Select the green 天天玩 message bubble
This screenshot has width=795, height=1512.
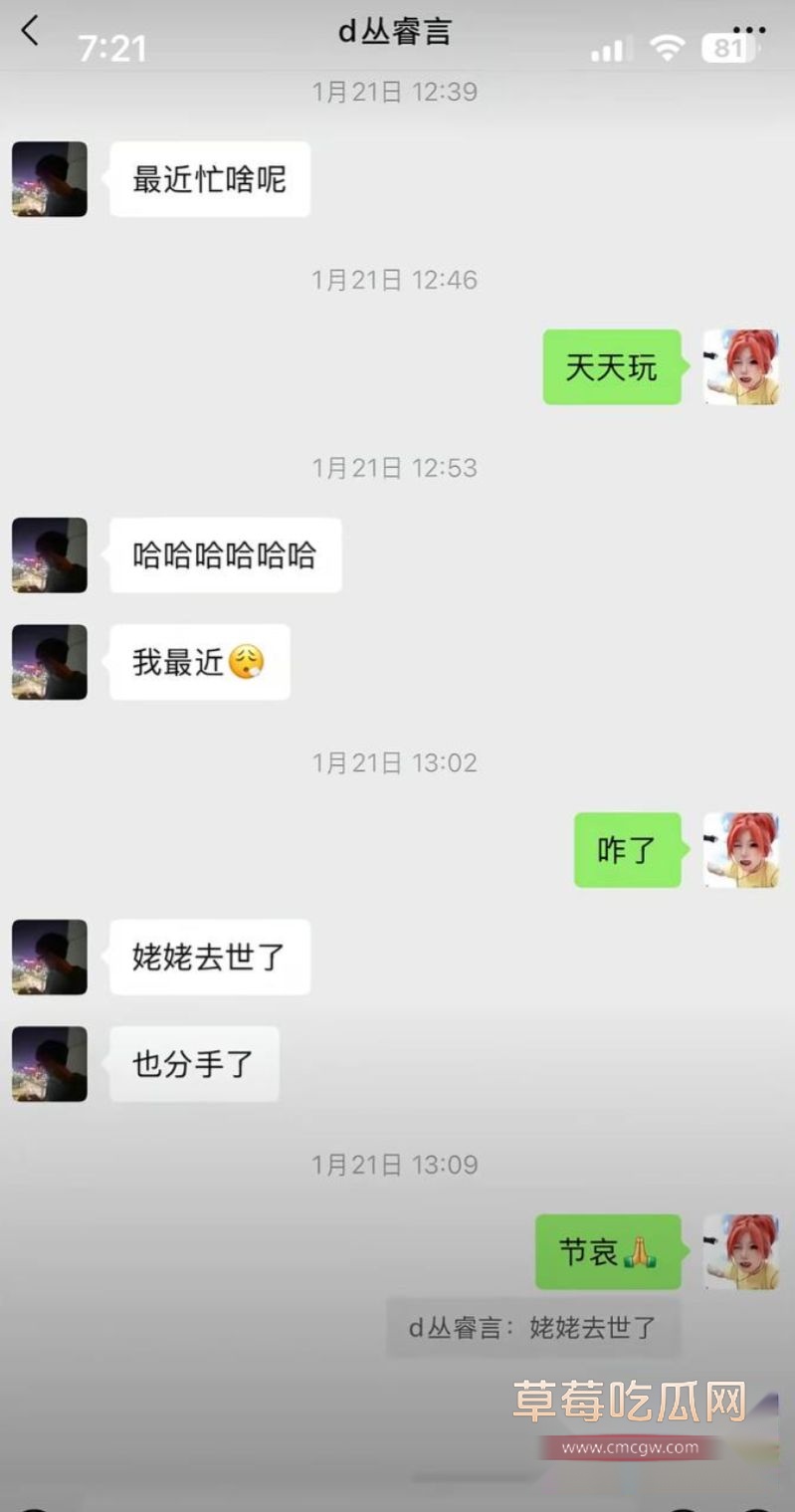[x=611, y=367]
